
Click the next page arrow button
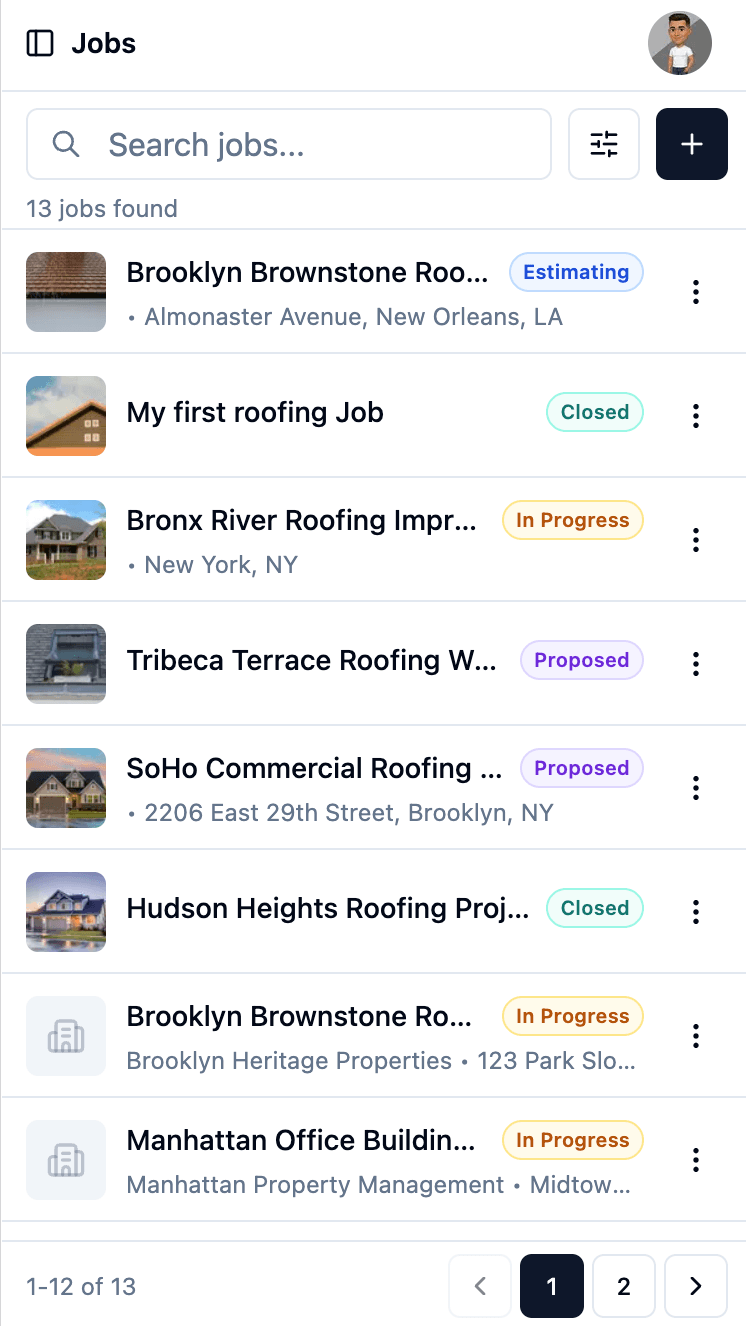[x=695, y=1286]
